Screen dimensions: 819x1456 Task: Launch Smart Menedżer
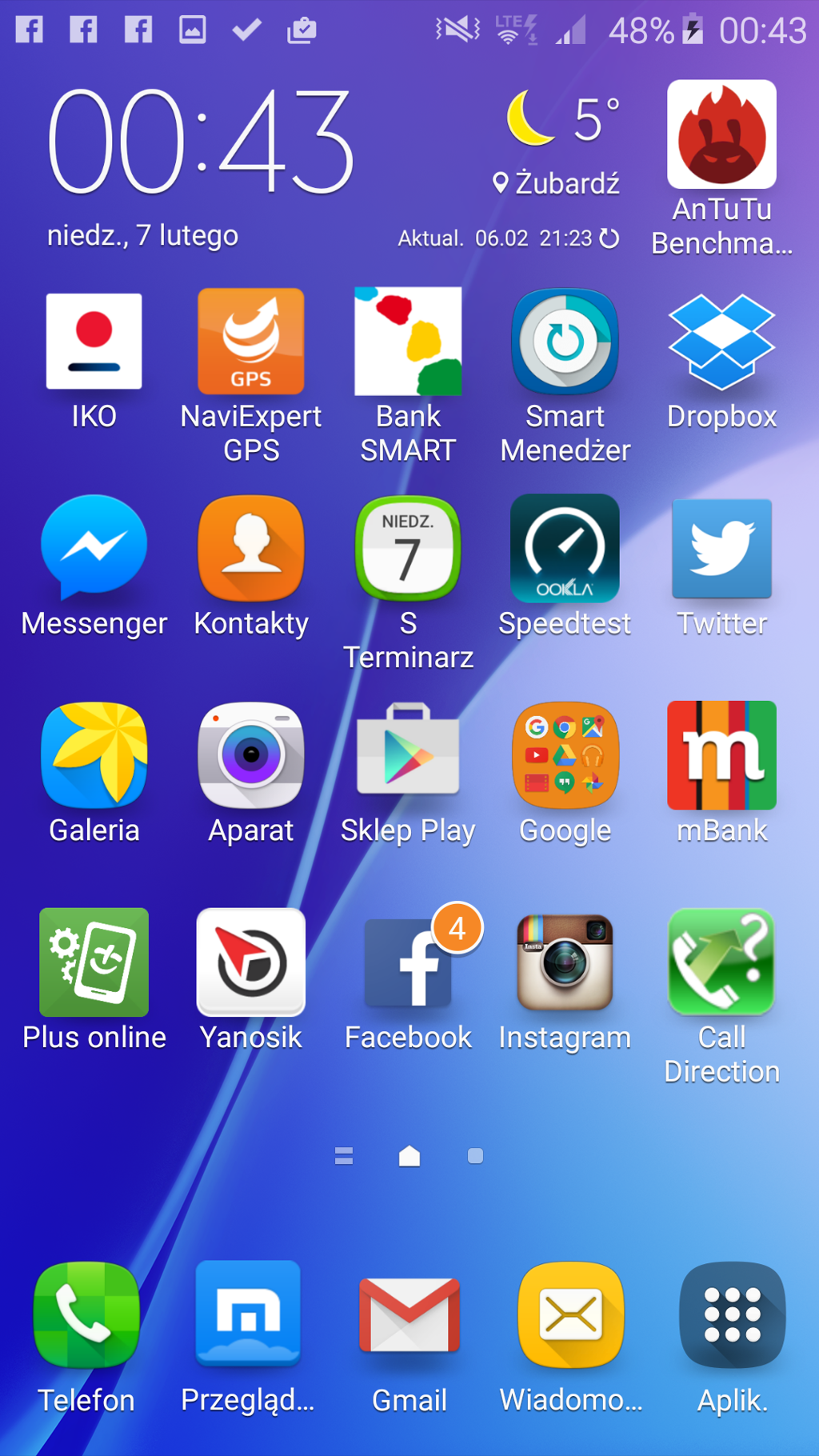565,342
